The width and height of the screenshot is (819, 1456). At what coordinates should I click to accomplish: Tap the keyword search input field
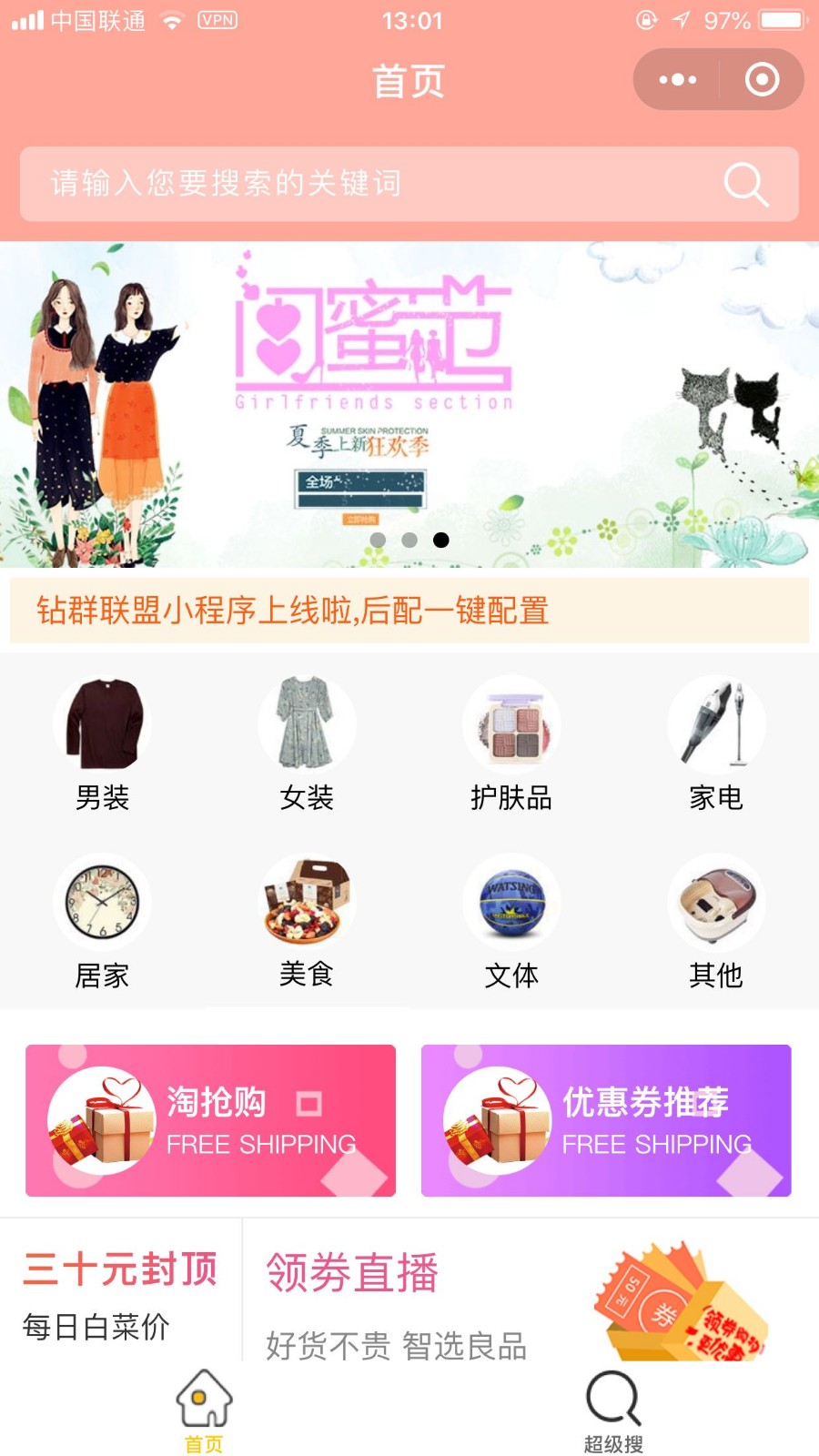(x=364, y=184)
